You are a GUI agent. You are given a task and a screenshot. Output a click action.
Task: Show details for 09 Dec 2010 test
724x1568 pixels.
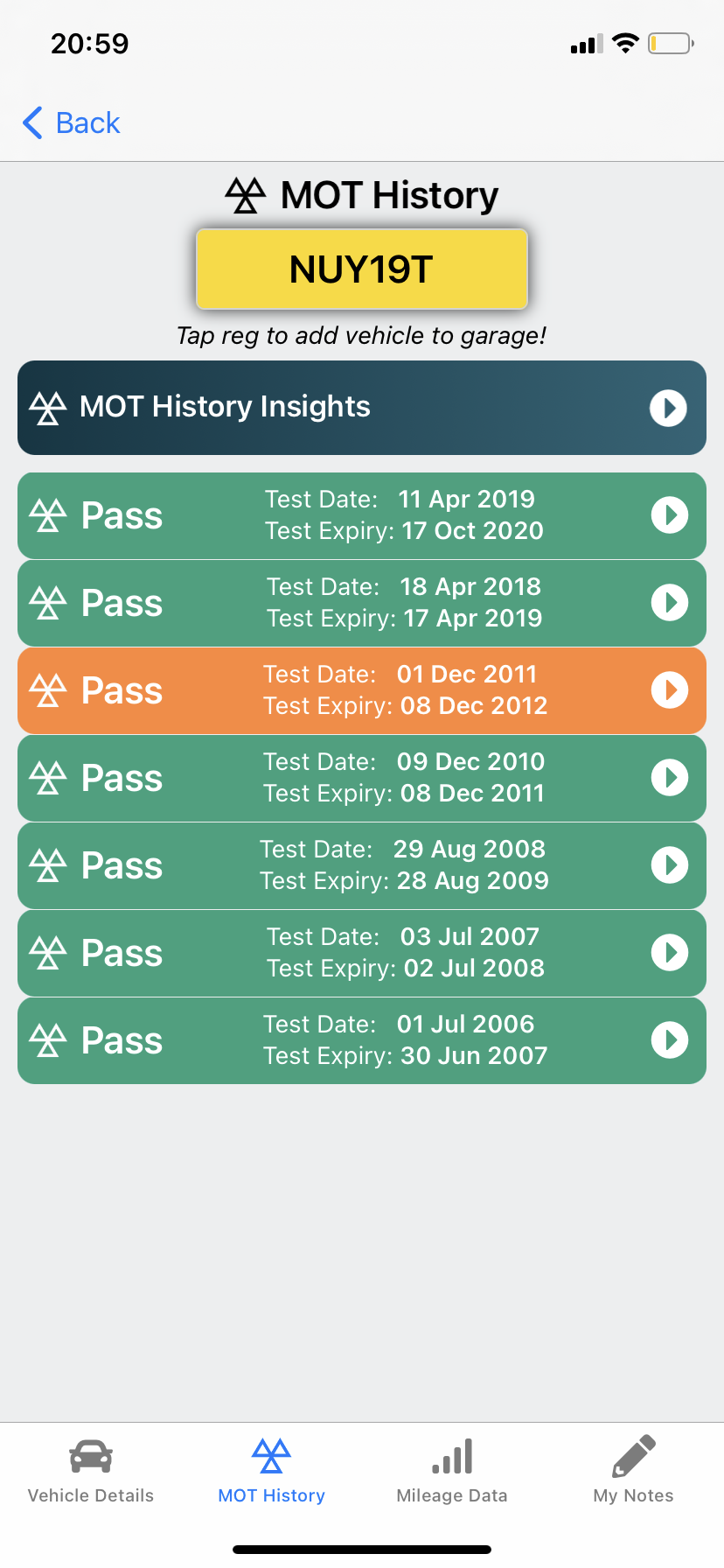pos(361,778)
